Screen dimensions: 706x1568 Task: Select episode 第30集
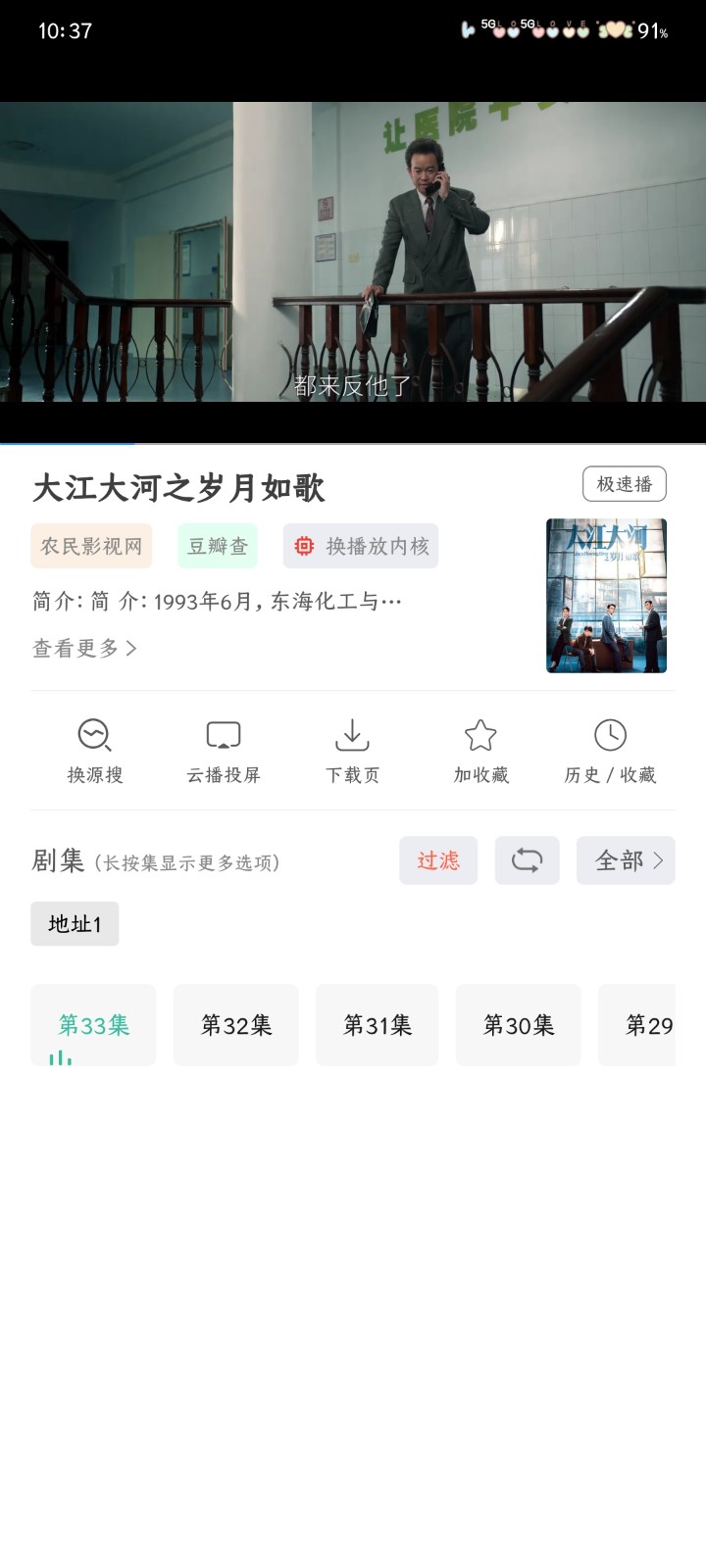518,1024
